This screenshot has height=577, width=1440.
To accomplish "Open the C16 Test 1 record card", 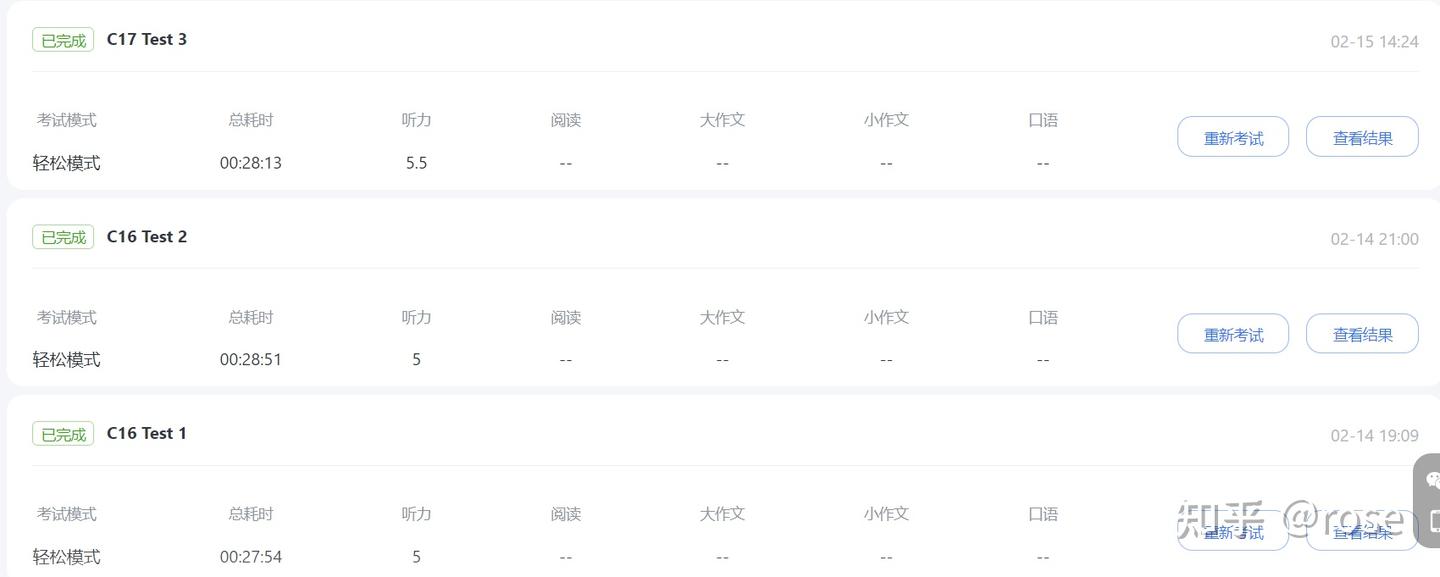I will coord(146,434).
